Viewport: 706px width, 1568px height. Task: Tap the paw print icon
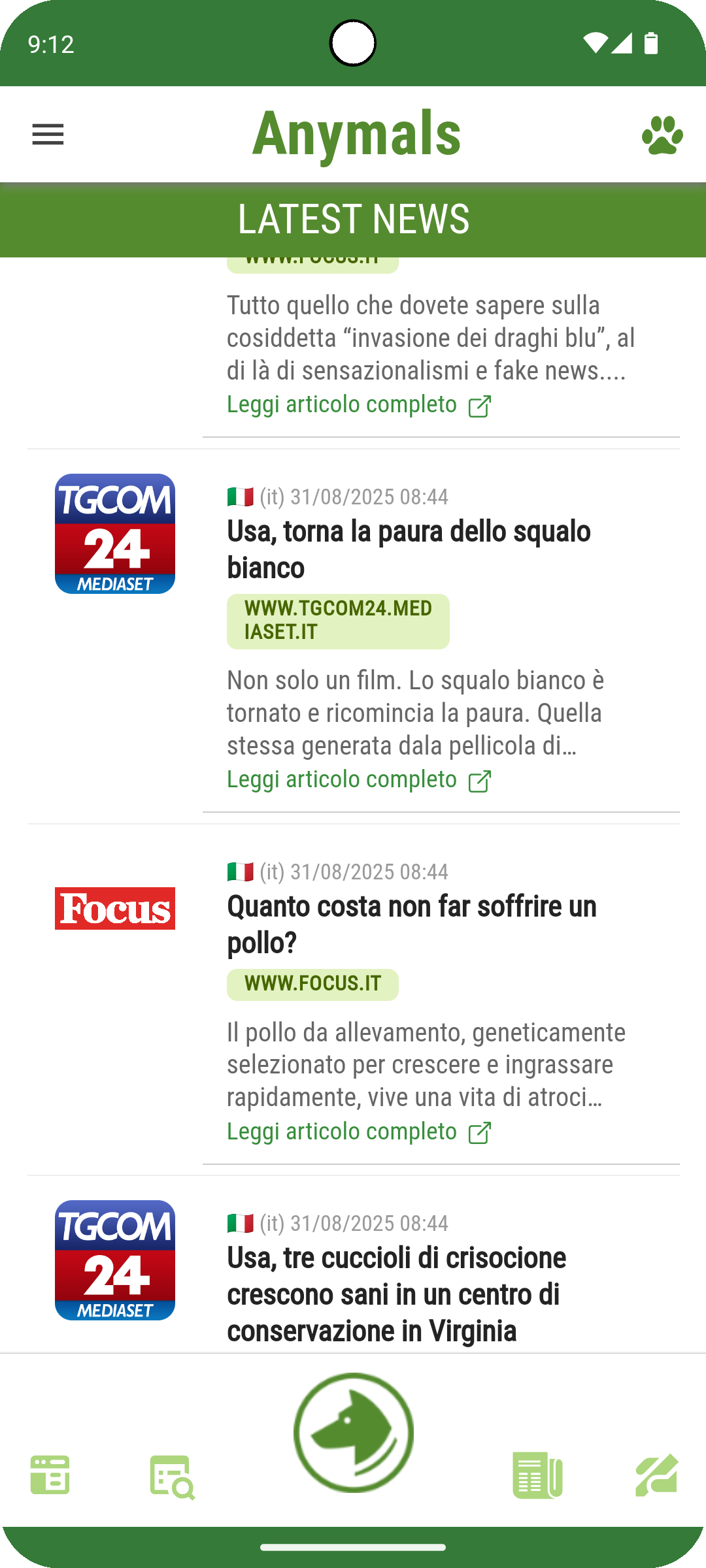[x=662, y=135]
